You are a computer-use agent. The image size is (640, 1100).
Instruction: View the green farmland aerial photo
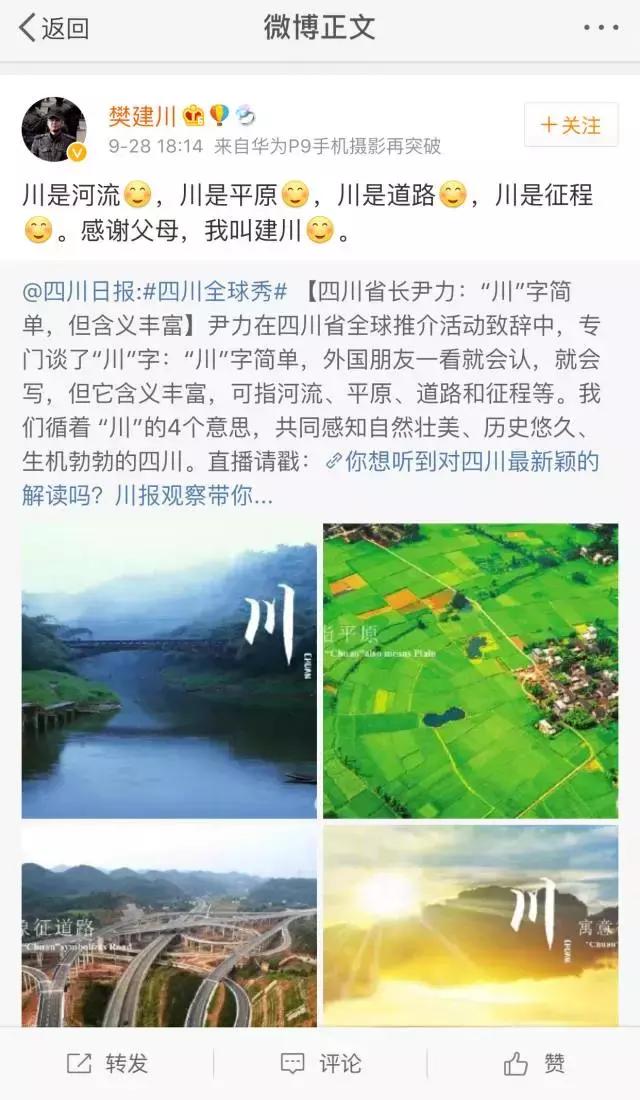point(470,670)
